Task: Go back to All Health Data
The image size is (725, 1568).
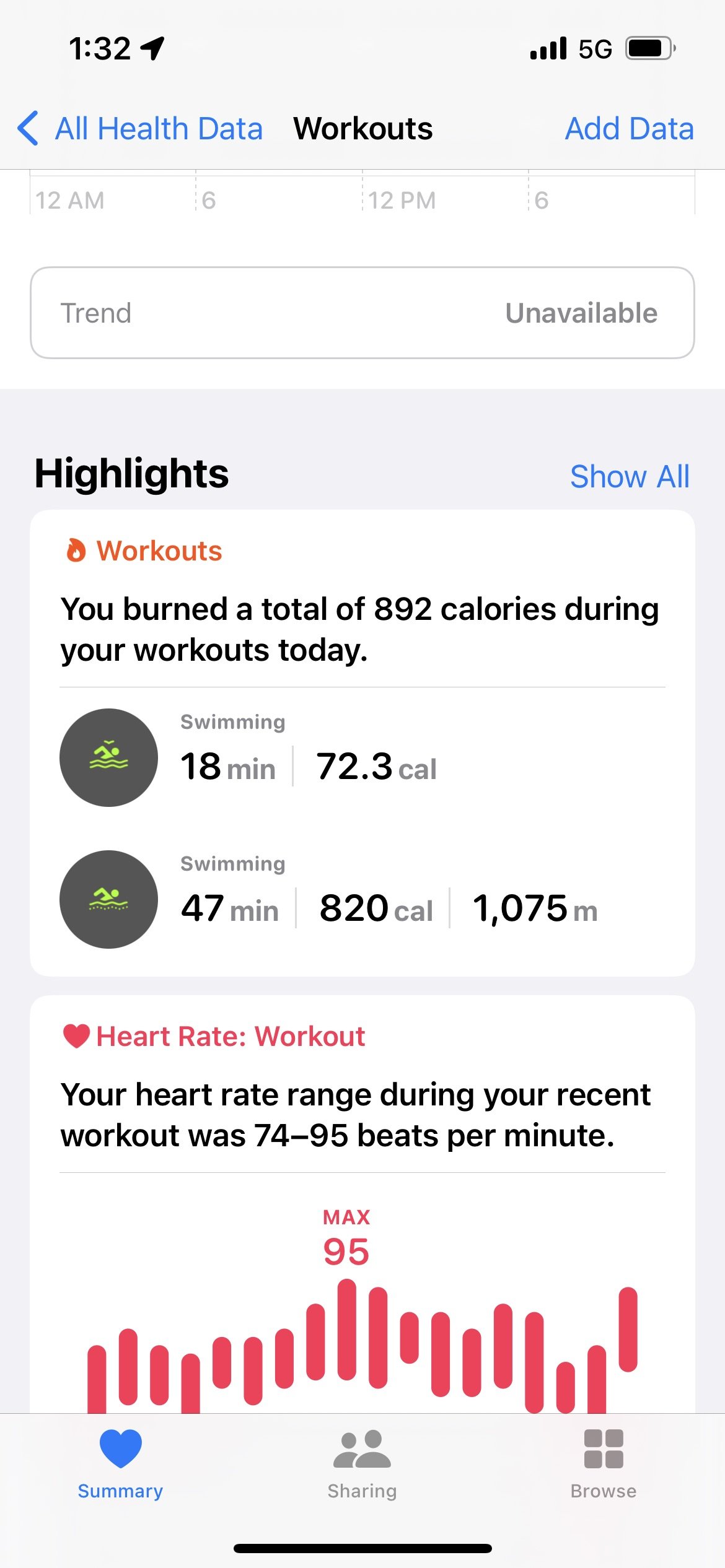Action: (x=140, y=129)
